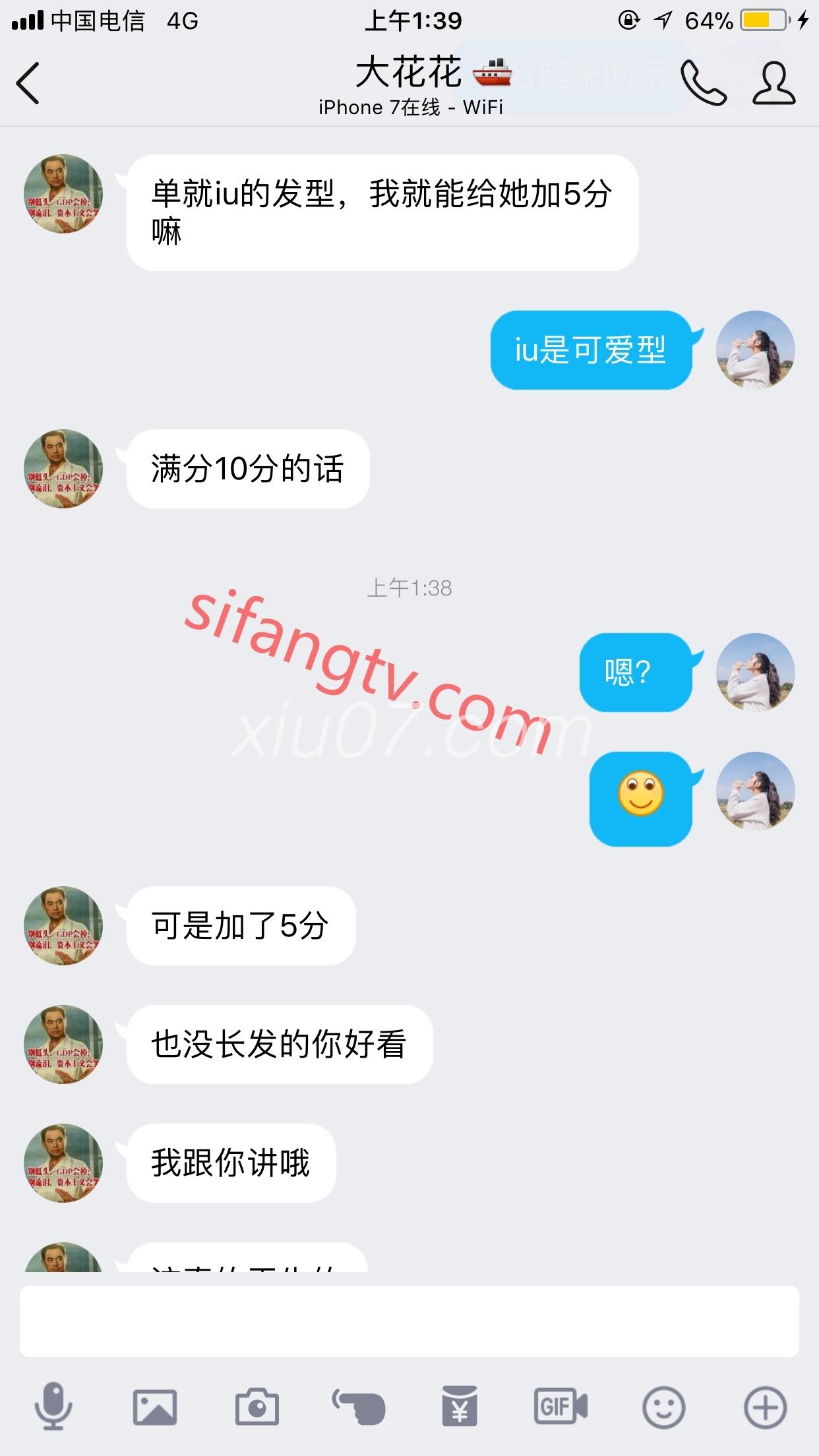
Task: Open the photo gallery picker
Action: (155, 1407)
